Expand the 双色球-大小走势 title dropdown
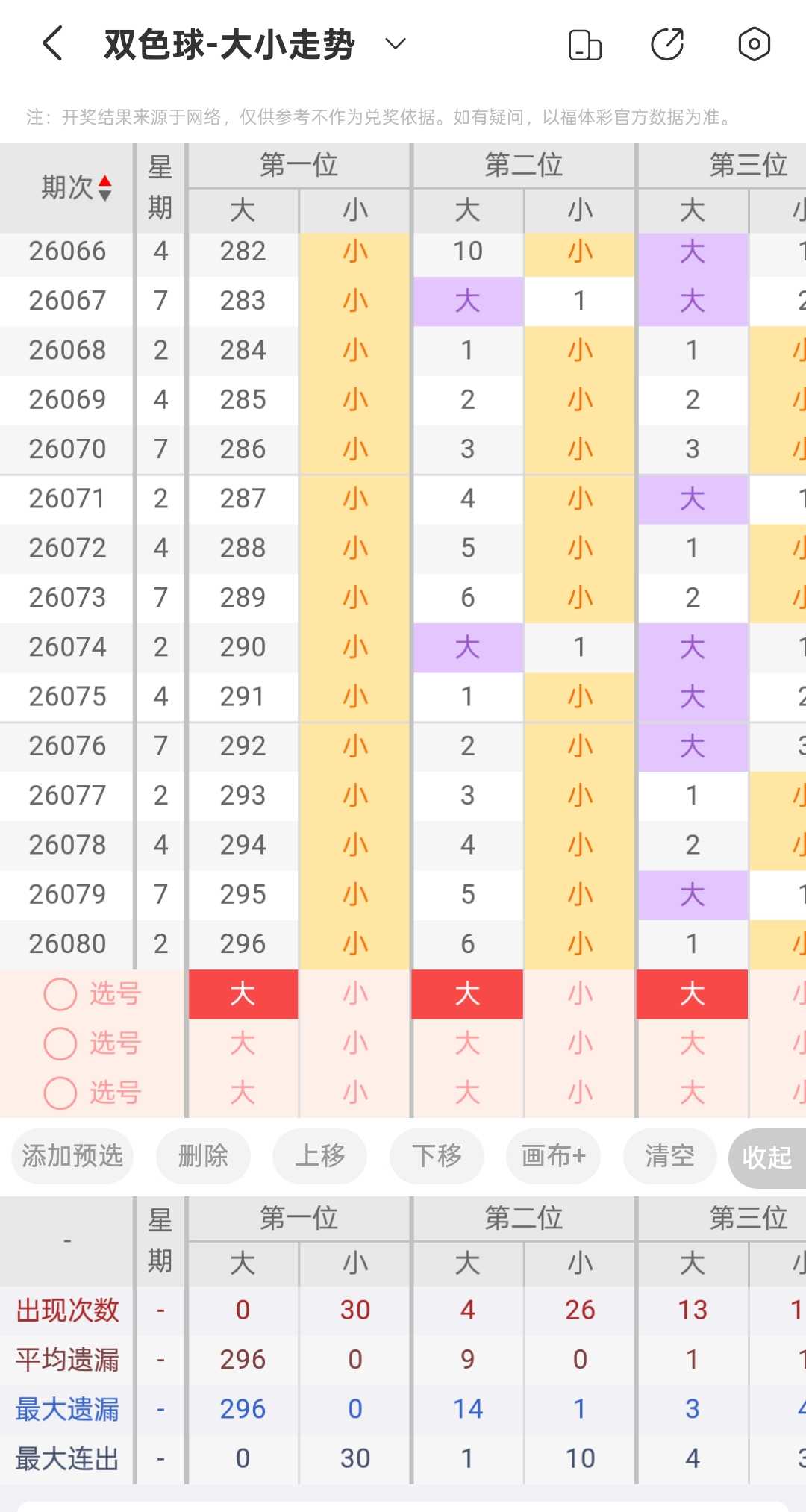This screenshot has height=1512, width=806. click(395, 44)
